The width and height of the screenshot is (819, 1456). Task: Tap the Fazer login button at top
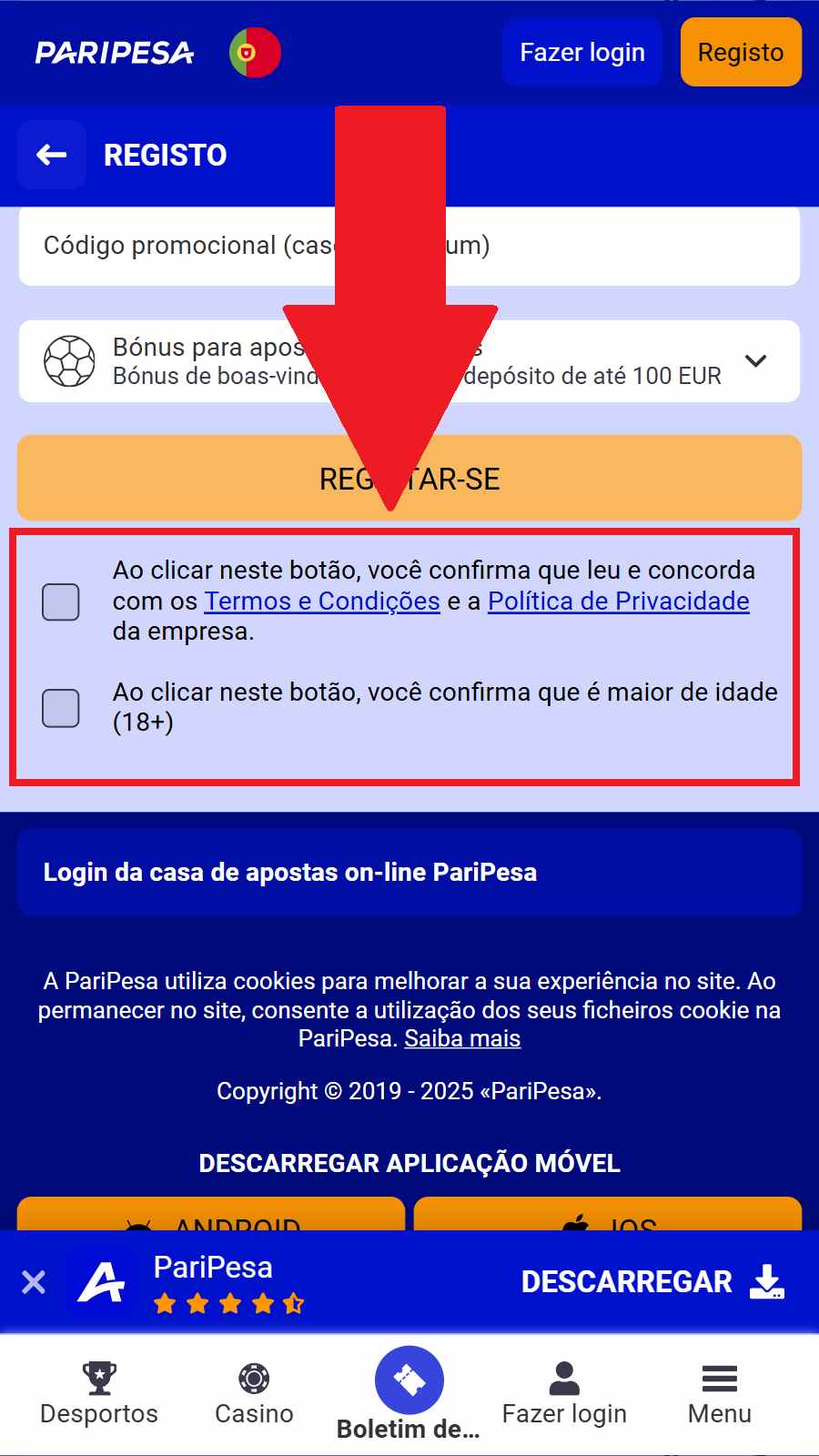click(x=581, y=53)
